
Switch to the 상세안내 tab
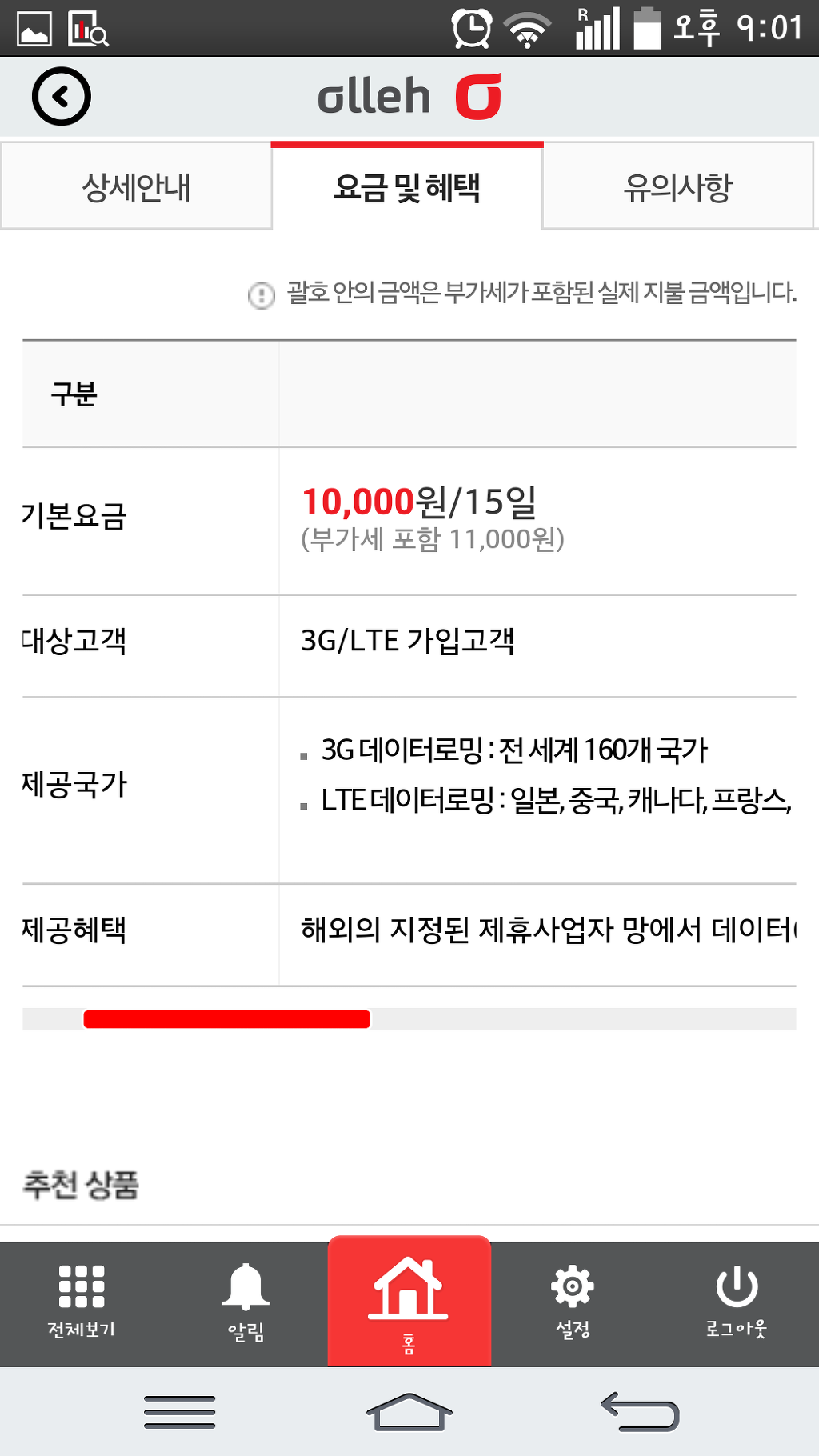(x=136, y=186)
